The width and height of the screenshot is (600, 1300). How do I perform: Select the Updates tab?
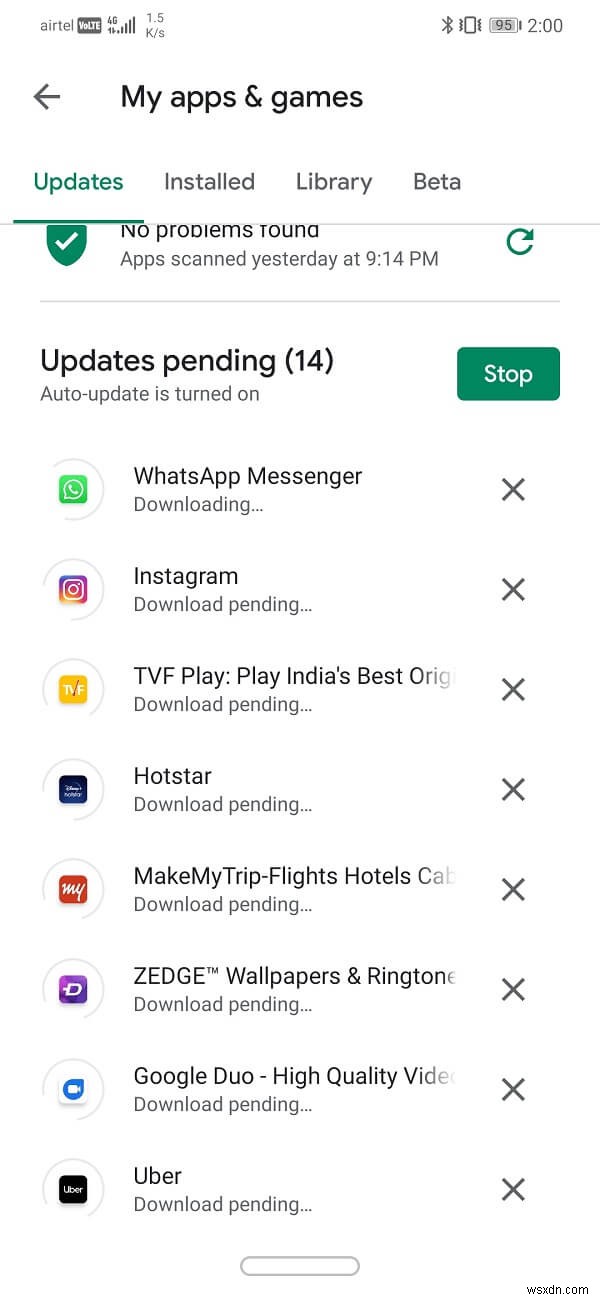coord(78,181)
